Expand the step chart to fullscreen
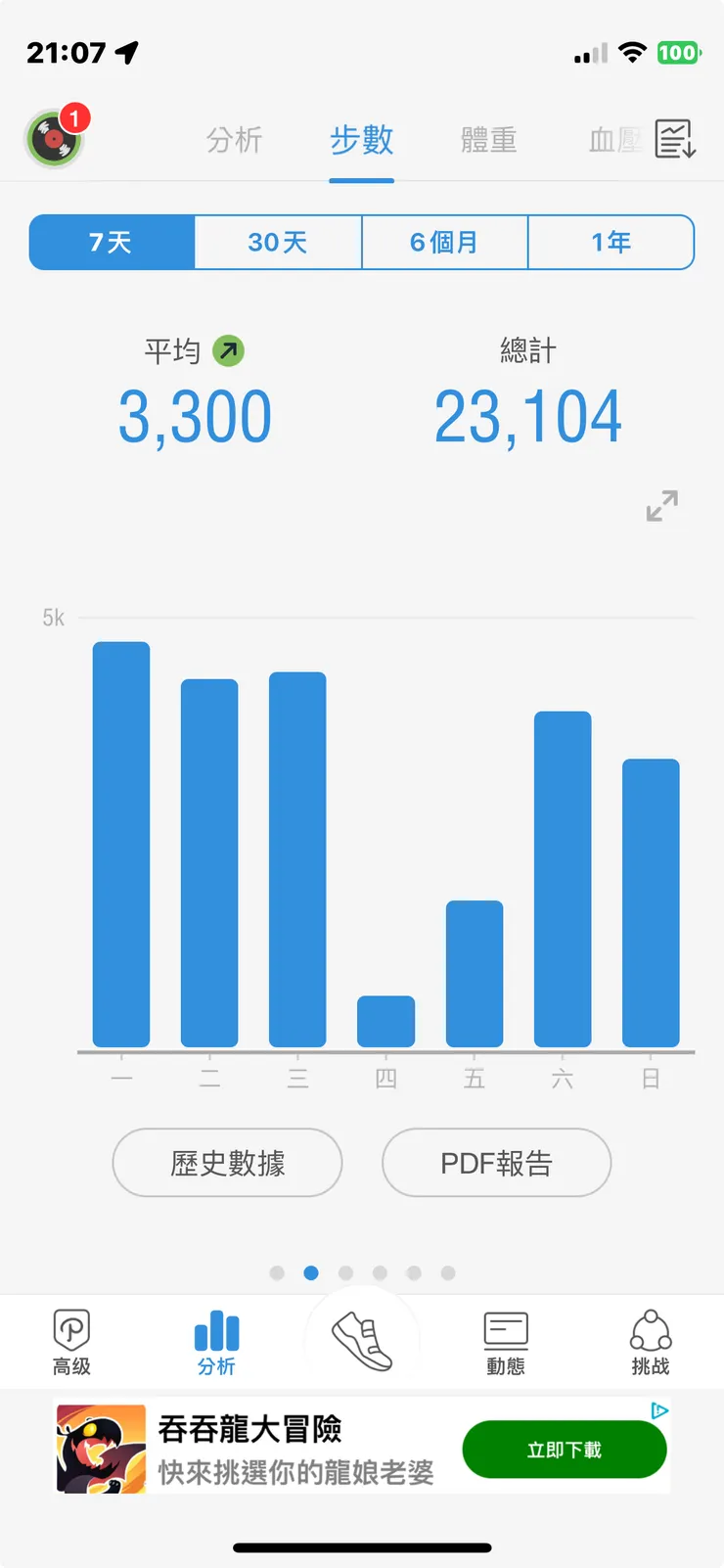Screen dimensions: 724x1568 pyautogui.click(x=662, y=505)
